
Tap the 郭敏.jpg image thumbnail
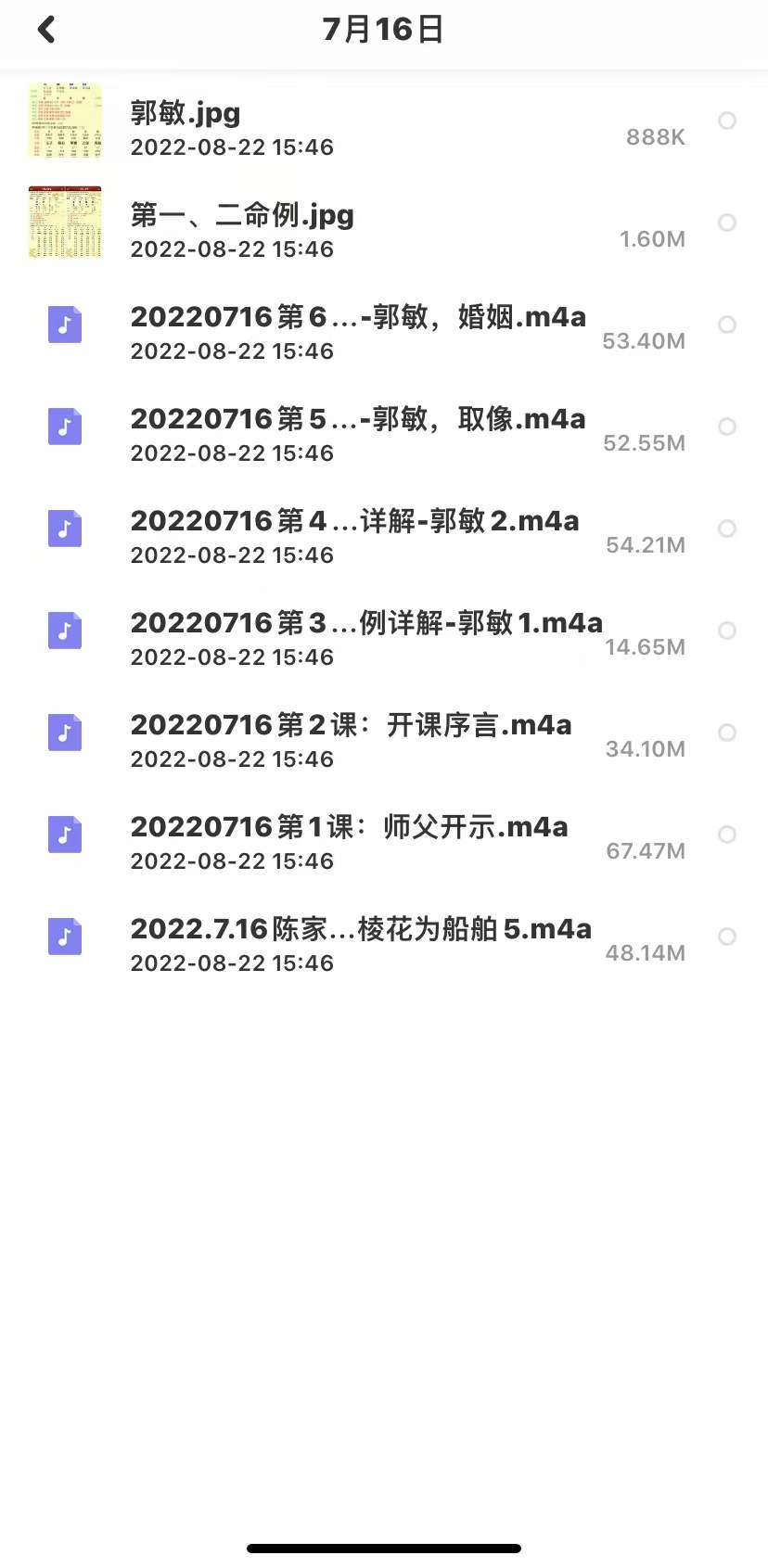pos(65,121)
